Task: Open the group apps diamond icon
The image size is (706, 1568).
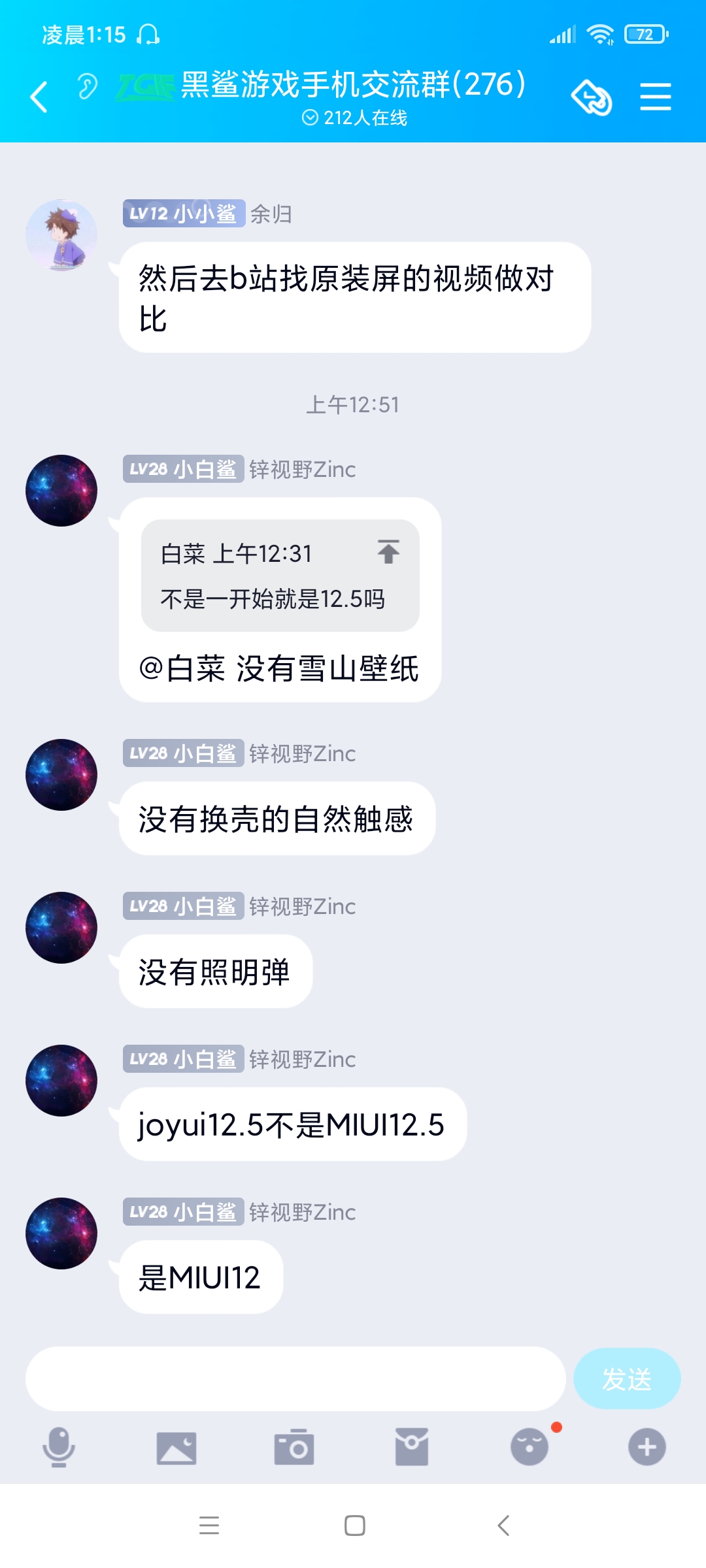Action: pos(592,97)
